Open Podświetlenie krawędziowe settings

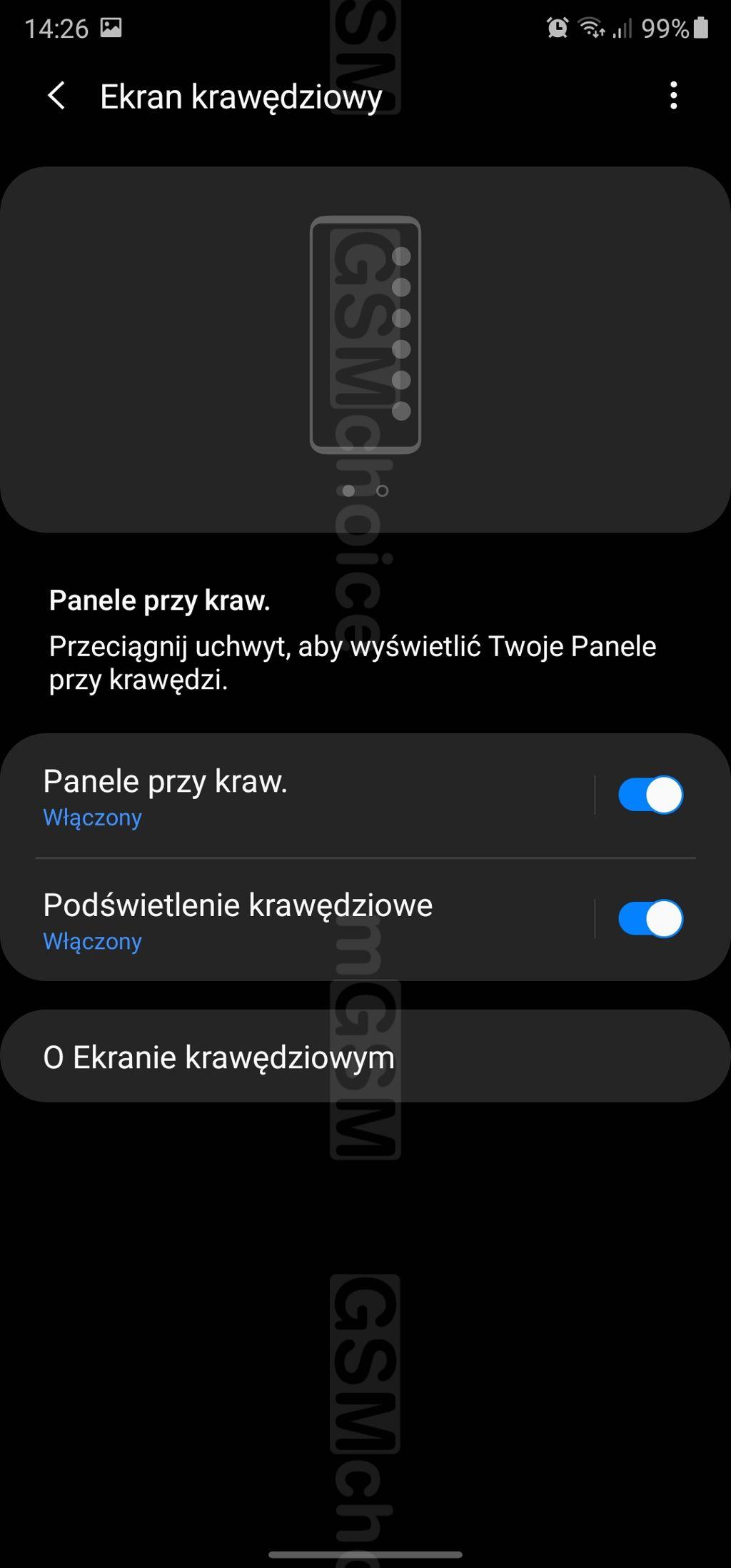(286, 920)
